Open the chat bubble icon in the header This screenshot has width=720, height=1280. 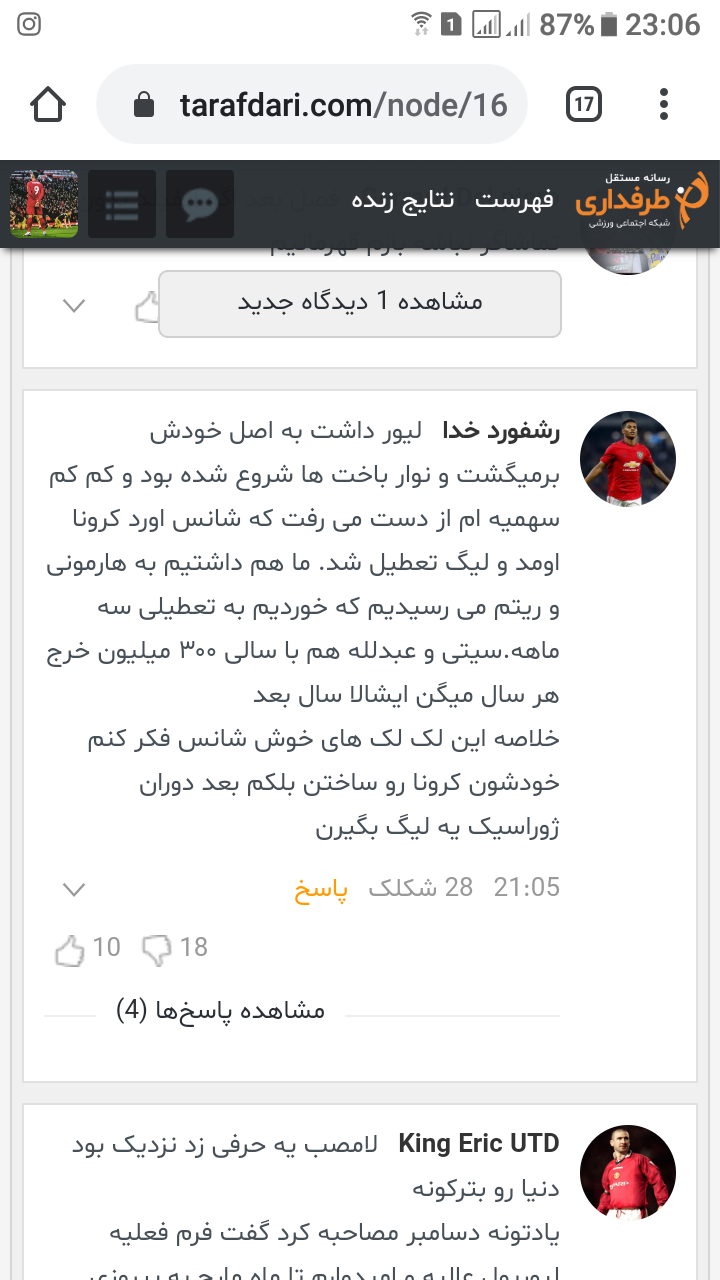(x=200, y=204)
